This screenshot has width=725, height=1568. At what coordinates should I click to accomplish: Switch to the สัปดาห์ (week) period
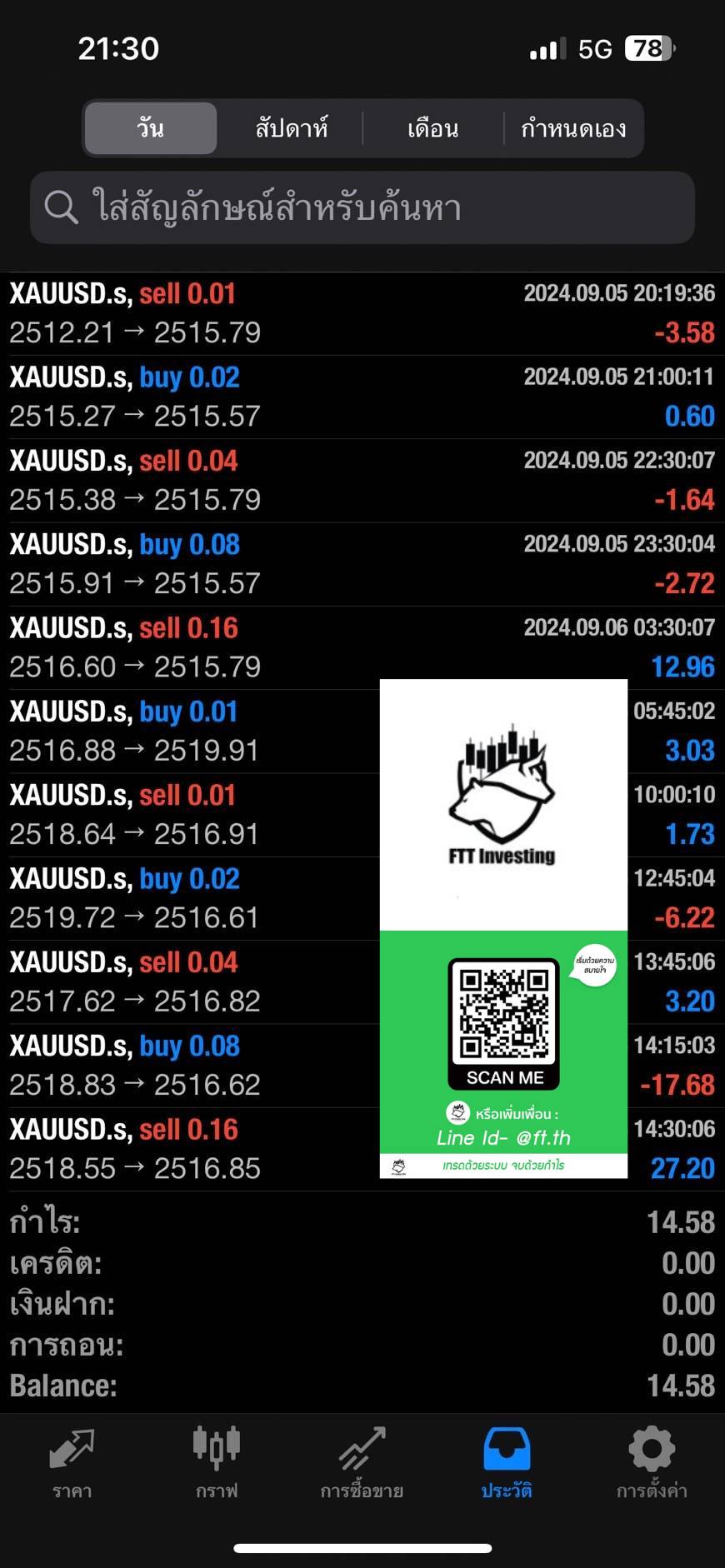pos(291,128)
